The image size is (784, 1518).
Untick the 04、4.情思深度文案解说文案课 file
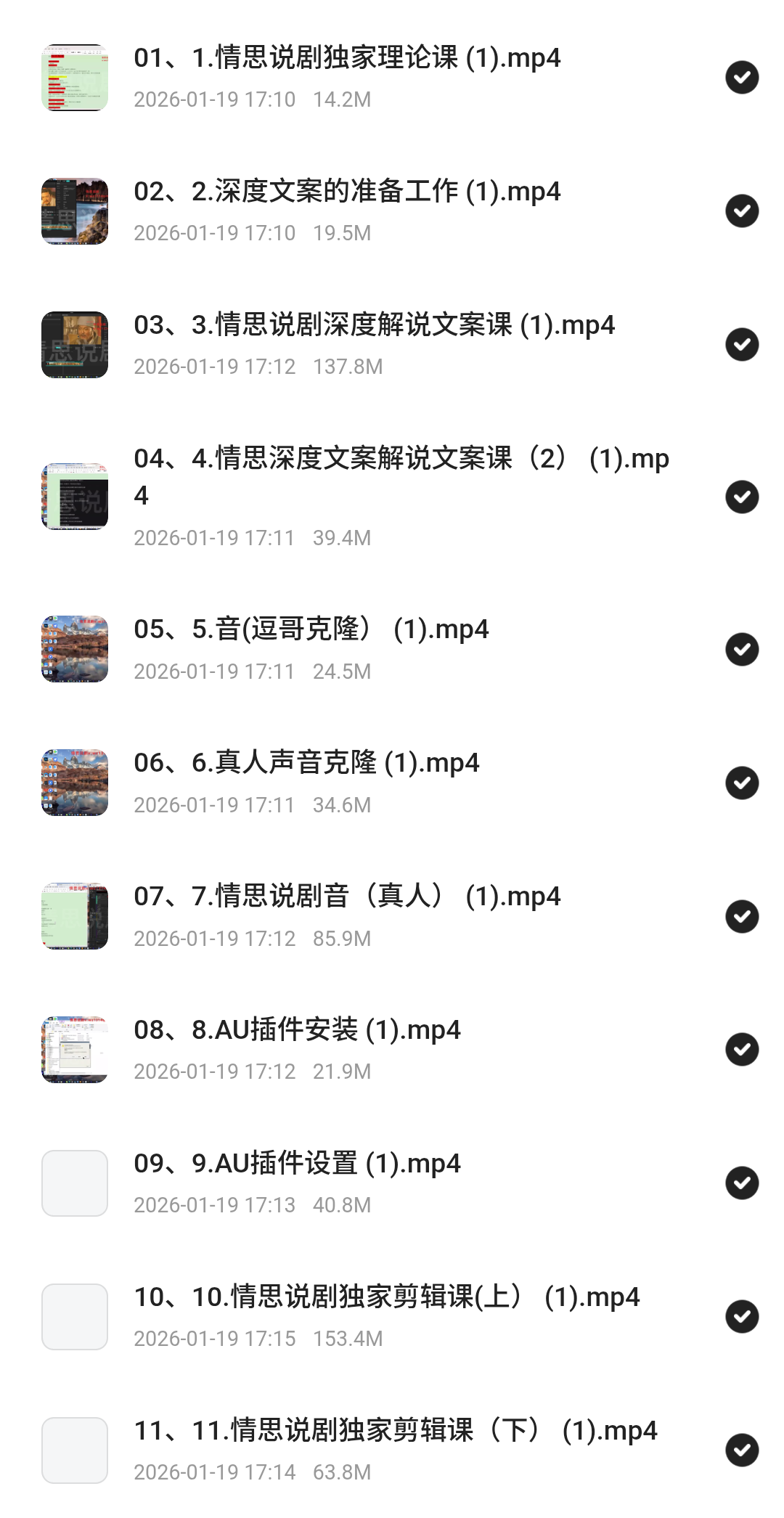click(x=742, y=497)
